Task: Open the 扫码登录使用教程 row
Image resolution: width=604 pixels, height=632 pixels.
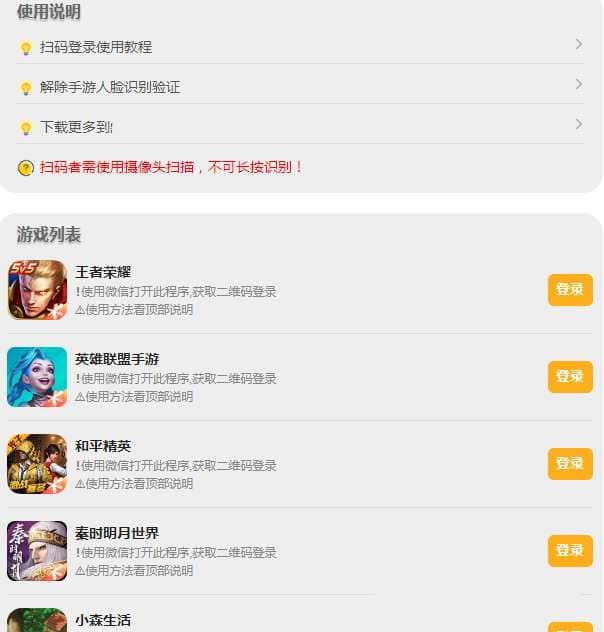Action: tap(300, 47)
